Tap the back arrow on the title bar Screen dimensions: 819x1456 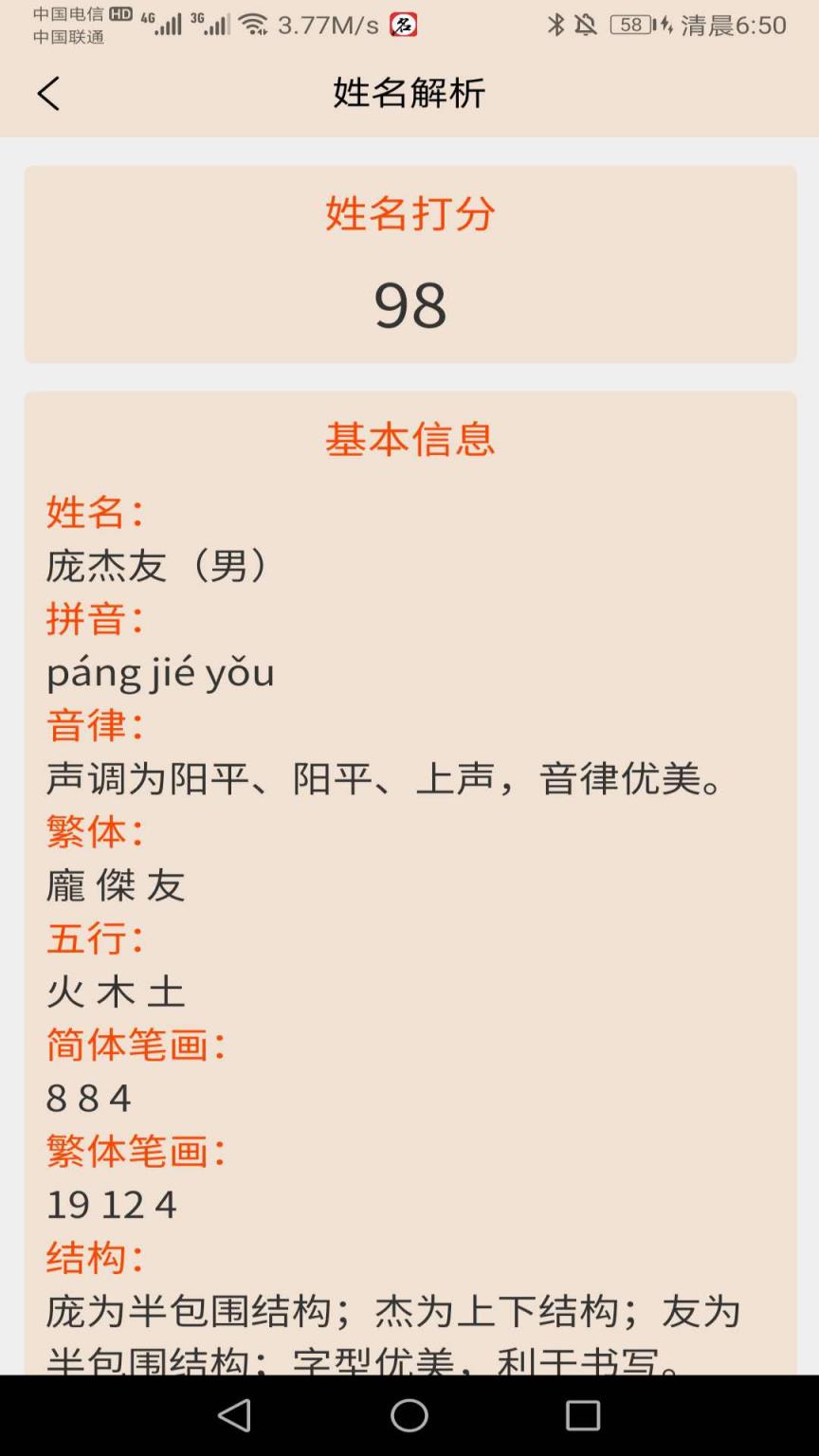pos(49,94)
